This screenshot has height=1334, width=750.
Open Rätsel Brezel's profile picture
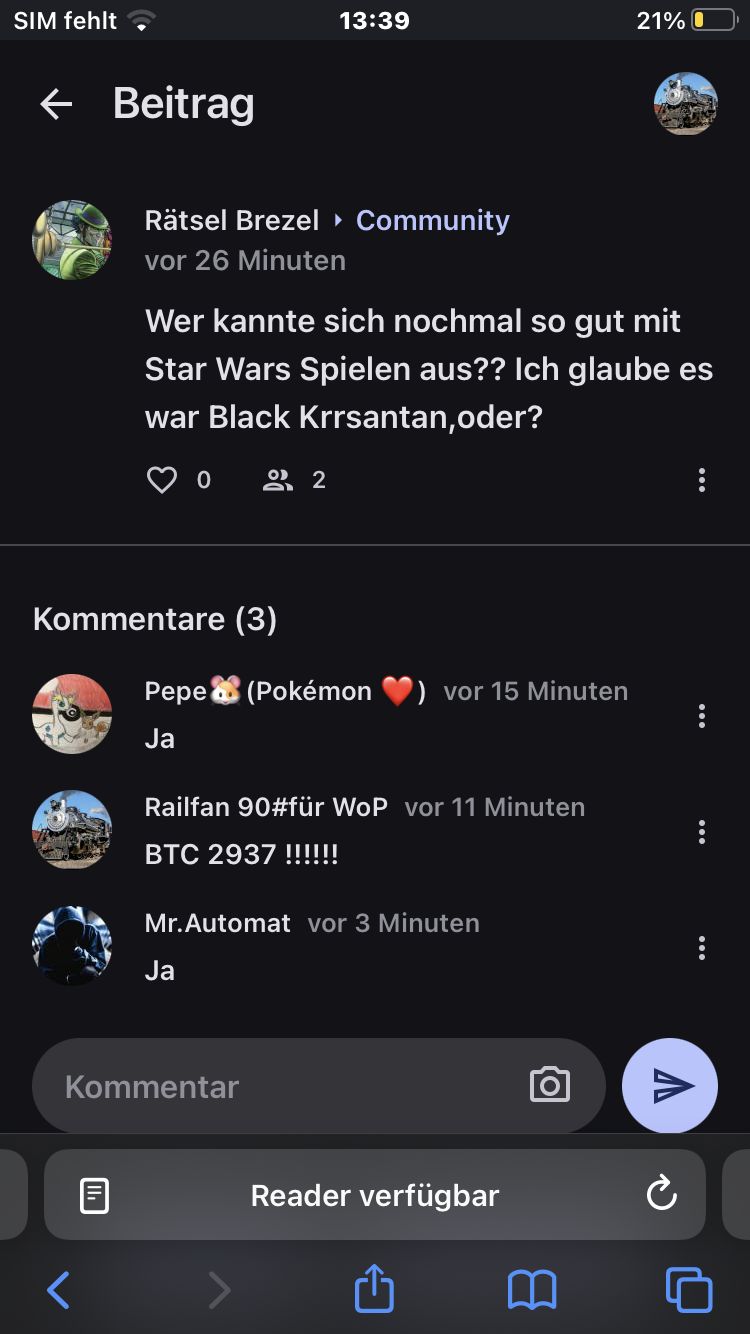click(72, 240)
